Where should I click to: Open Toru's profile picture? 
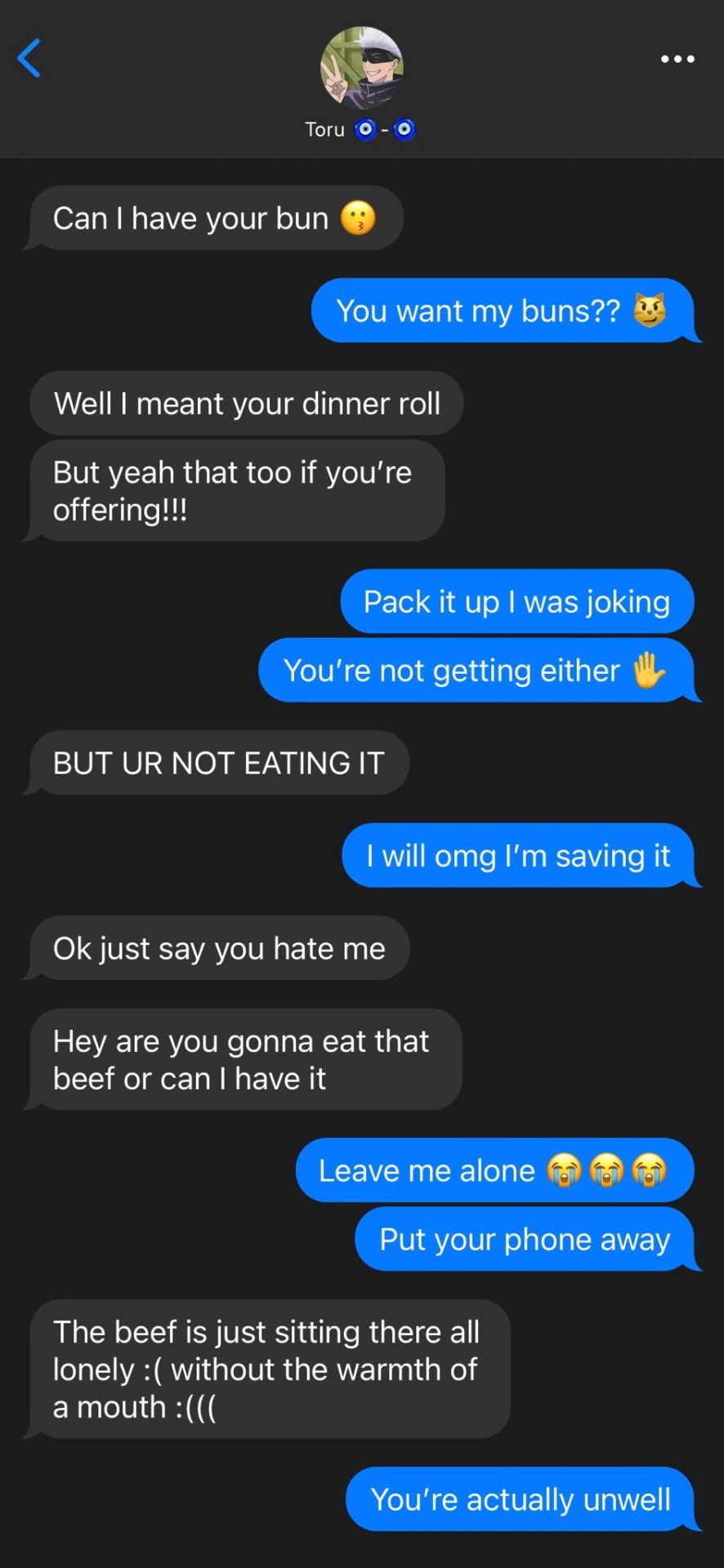click(x=361, y=69)
